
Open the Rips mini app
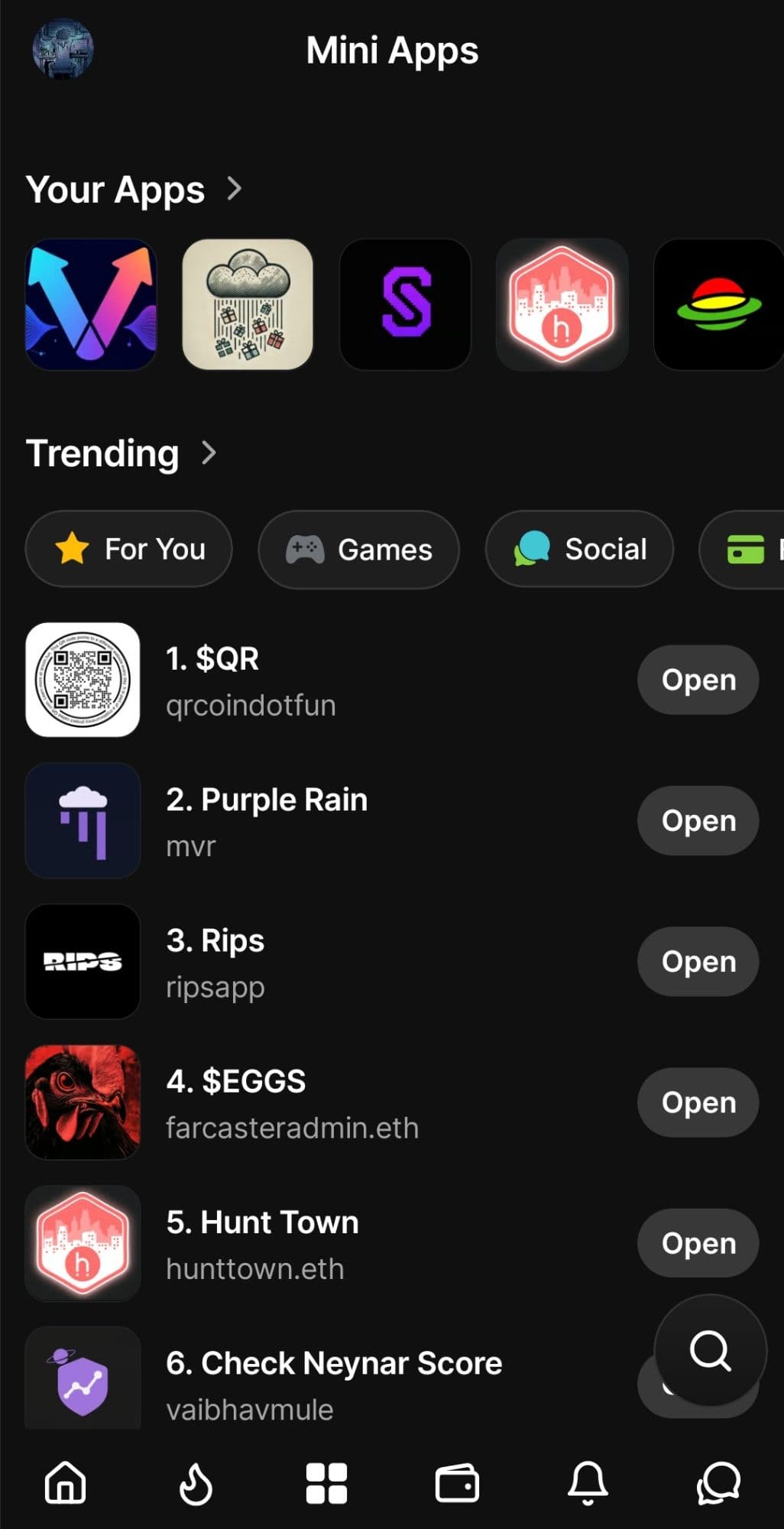point(698,961)
